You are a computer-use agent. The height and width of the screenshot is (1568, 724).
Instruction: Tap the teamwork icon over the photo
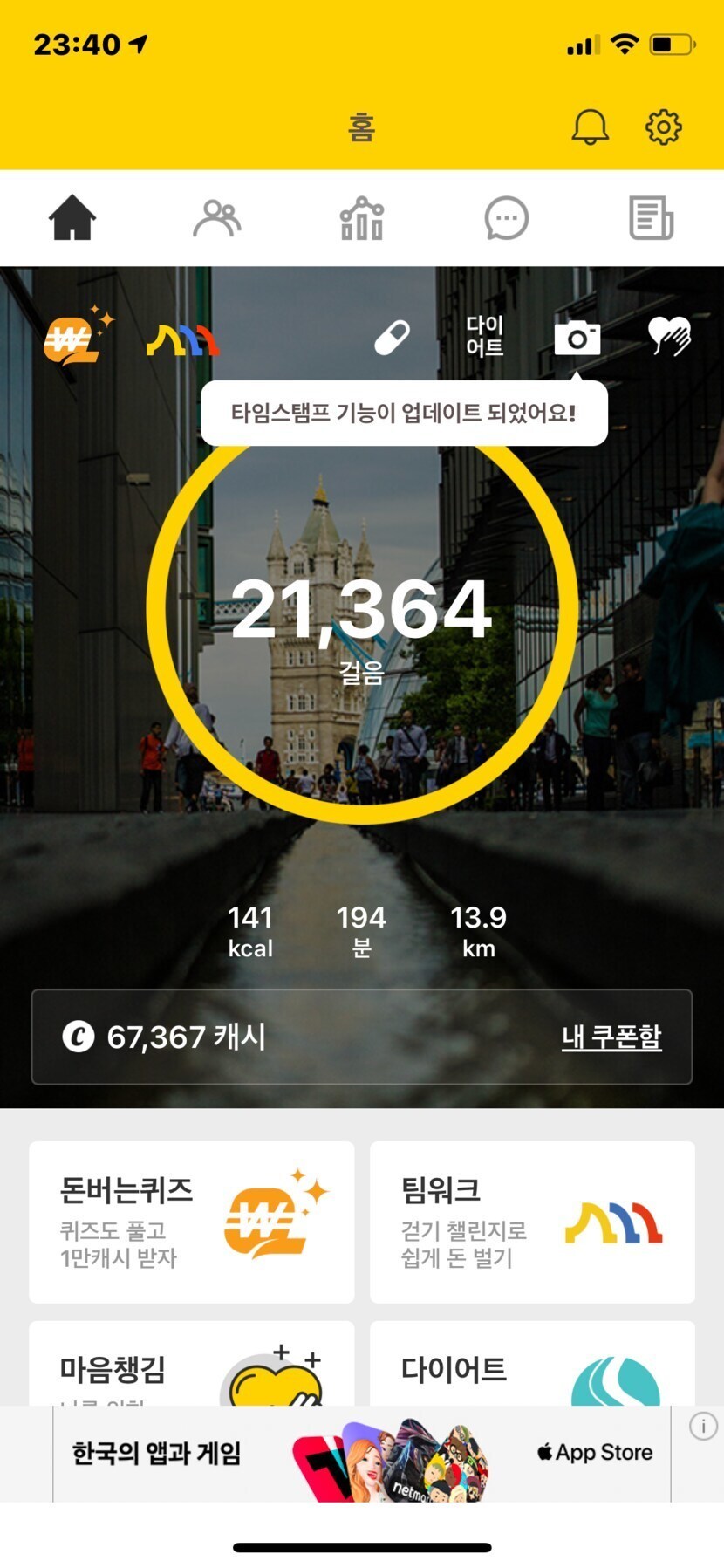pyautogui.click(x=182, y=339)
